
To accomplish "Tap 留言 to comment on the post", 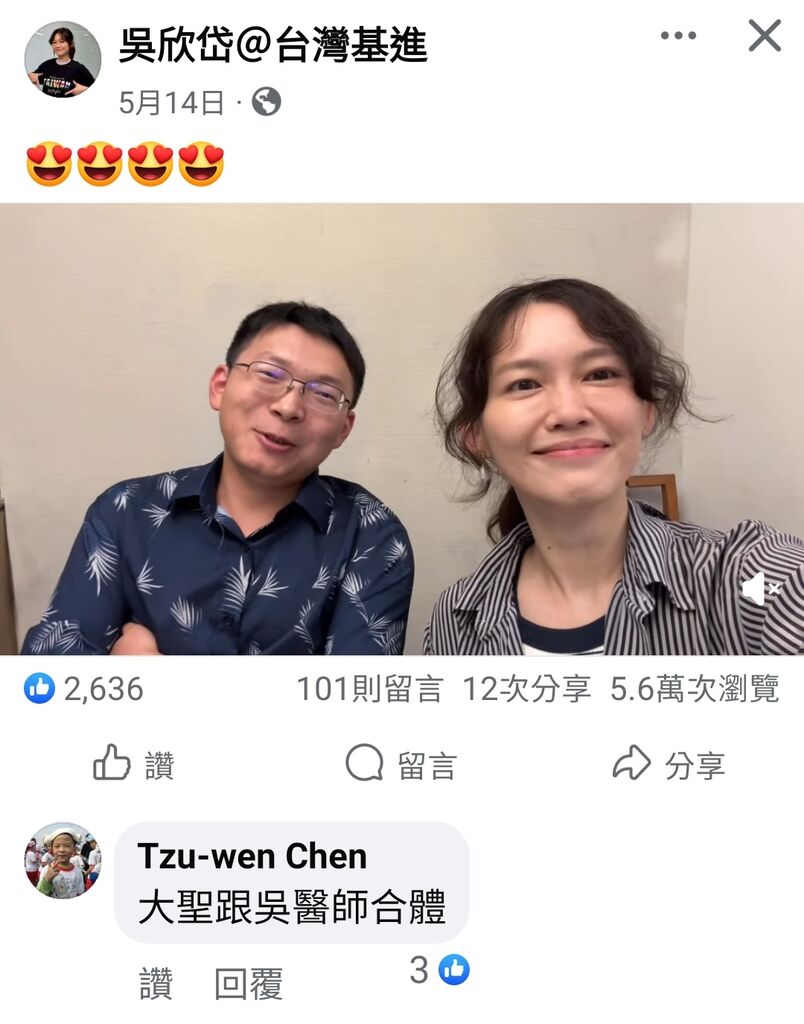I will click(x=401, y=766).
